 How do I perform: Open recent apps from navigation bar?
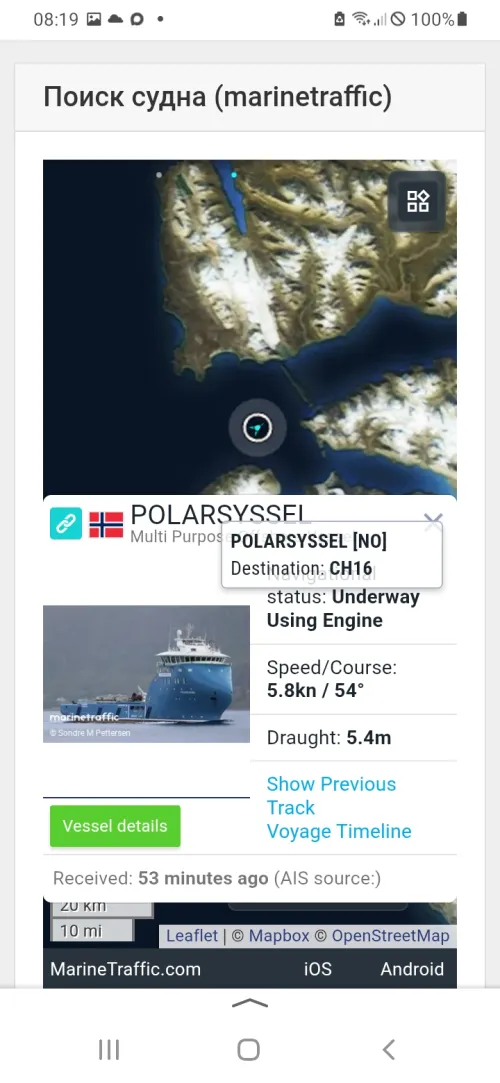(109, 1050)
